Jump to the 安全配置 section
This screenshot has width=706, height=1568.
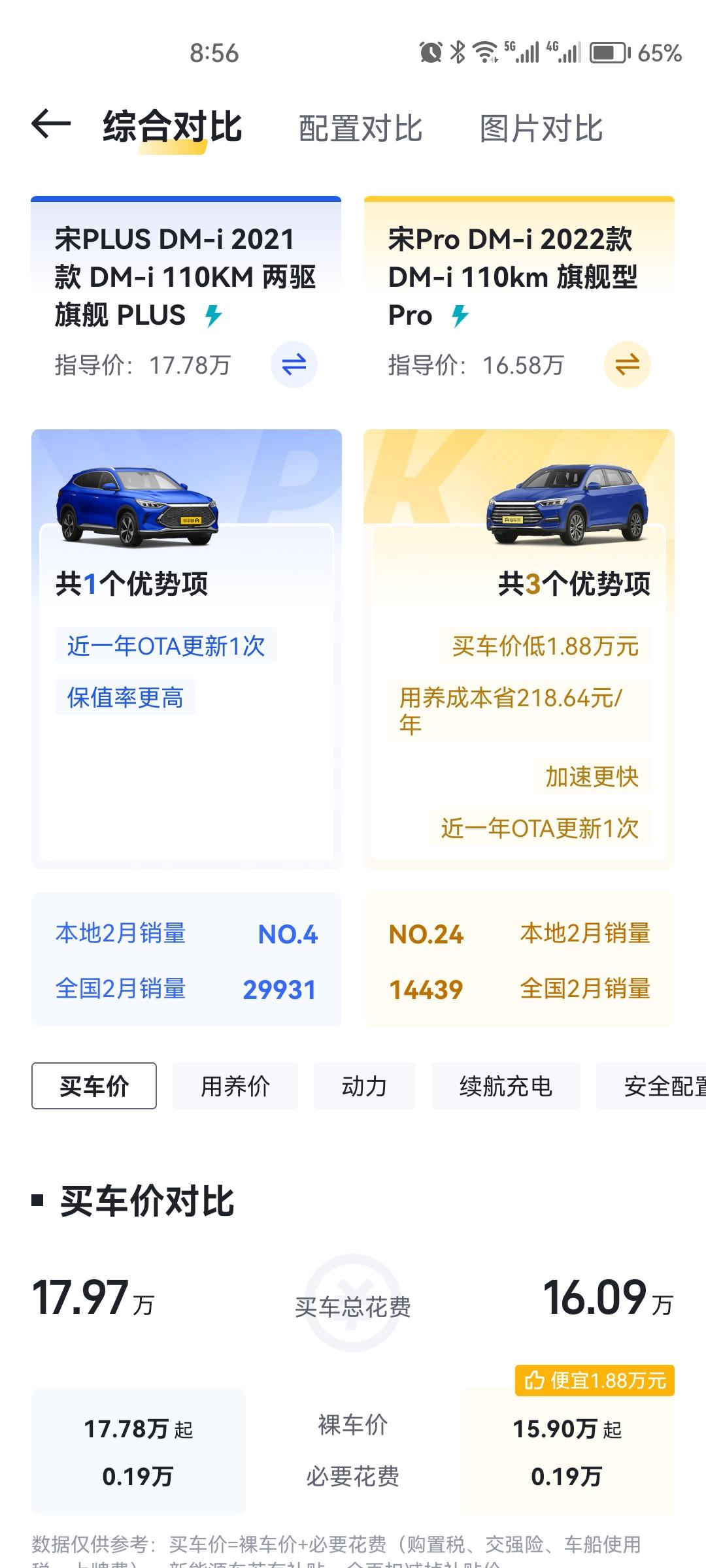pyautogui.click(x=660, y=1086)
